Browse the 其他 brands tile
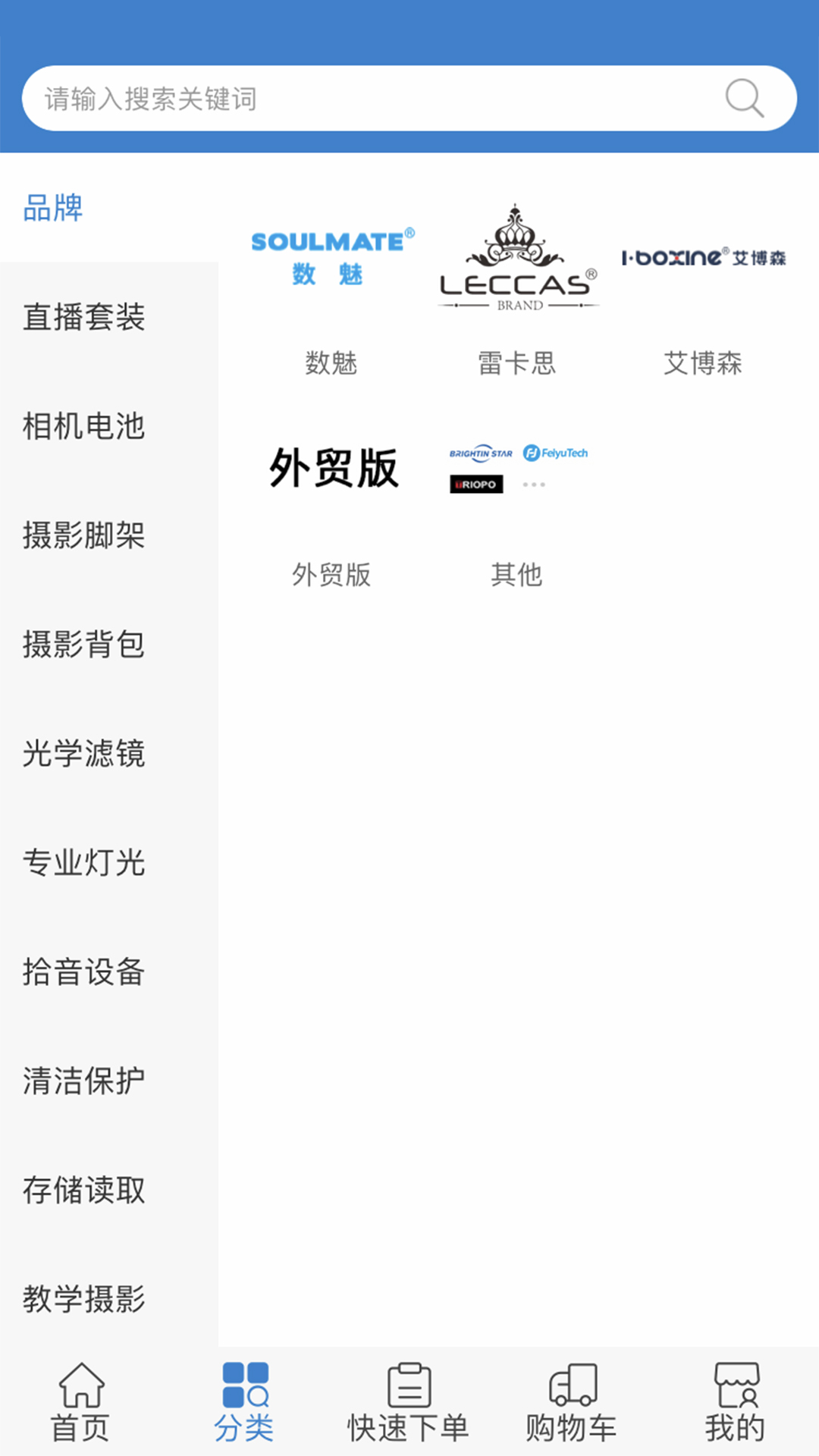This screenshot has height=1456, width=819. [517, 500]
